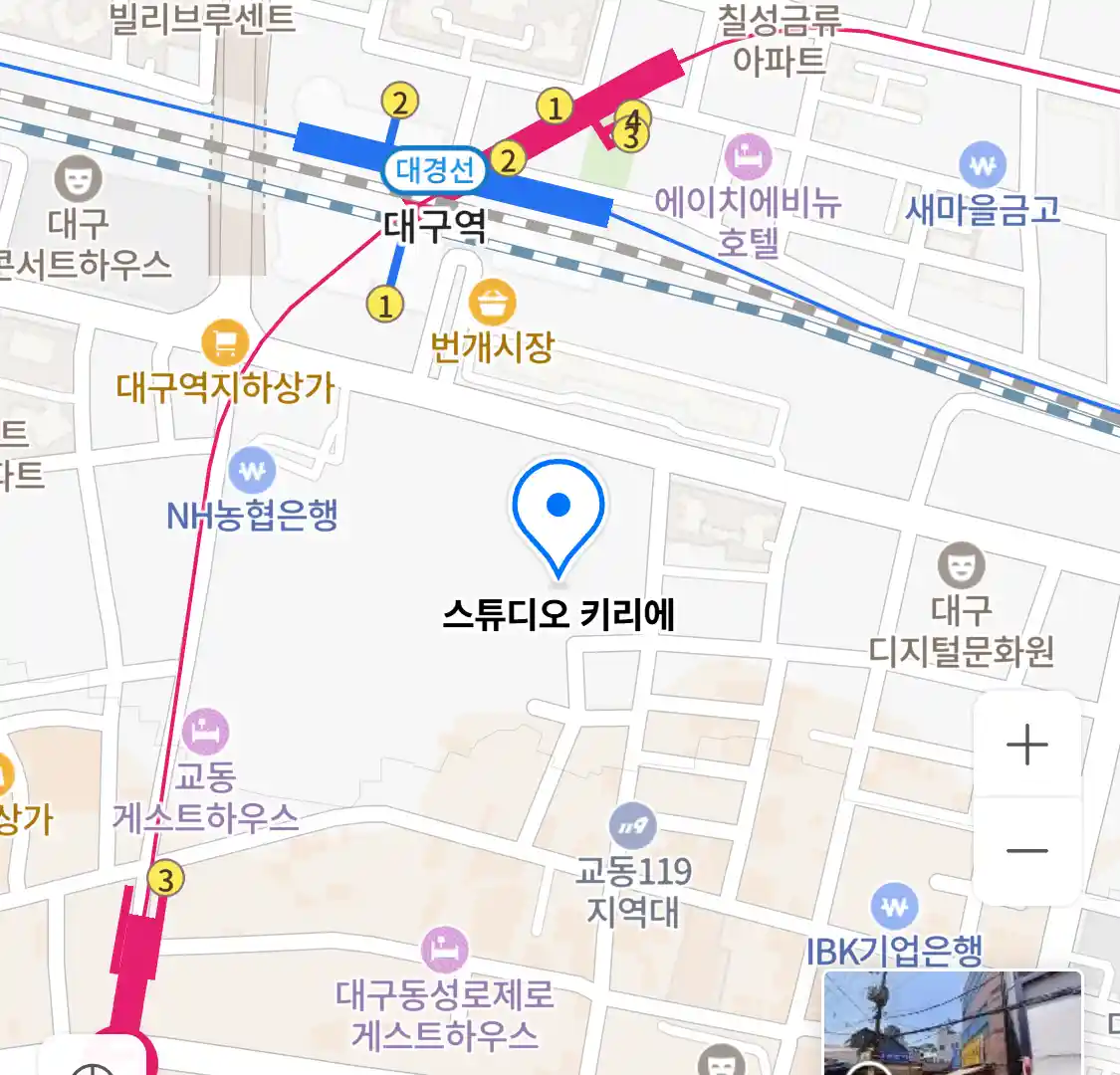
Task: Select the 대구동성로제로 게스트하우스 marker
Action: point(444,950)
